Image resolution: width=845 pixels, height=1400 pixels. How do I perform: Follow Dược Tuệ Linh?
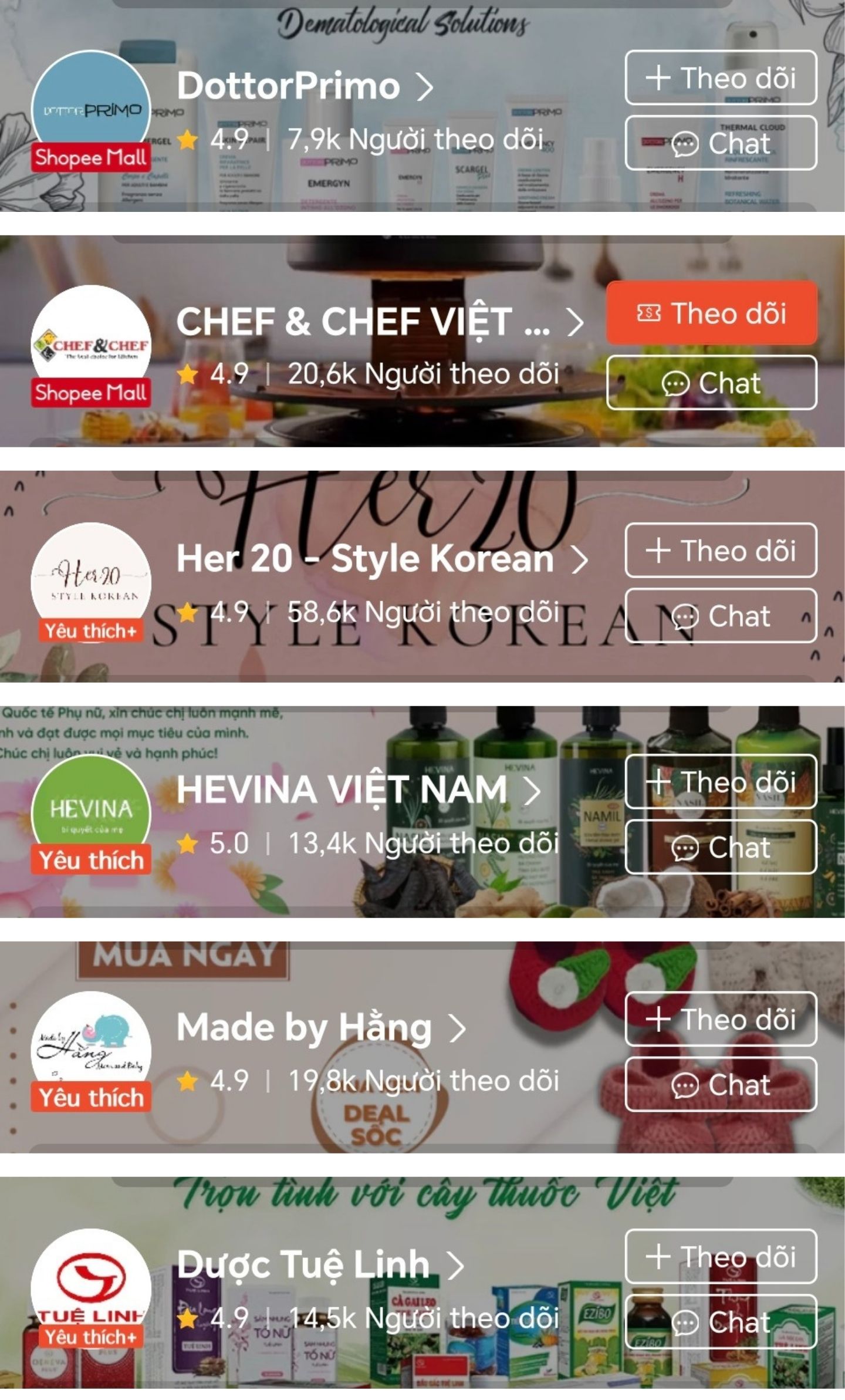coord(720,1256)
